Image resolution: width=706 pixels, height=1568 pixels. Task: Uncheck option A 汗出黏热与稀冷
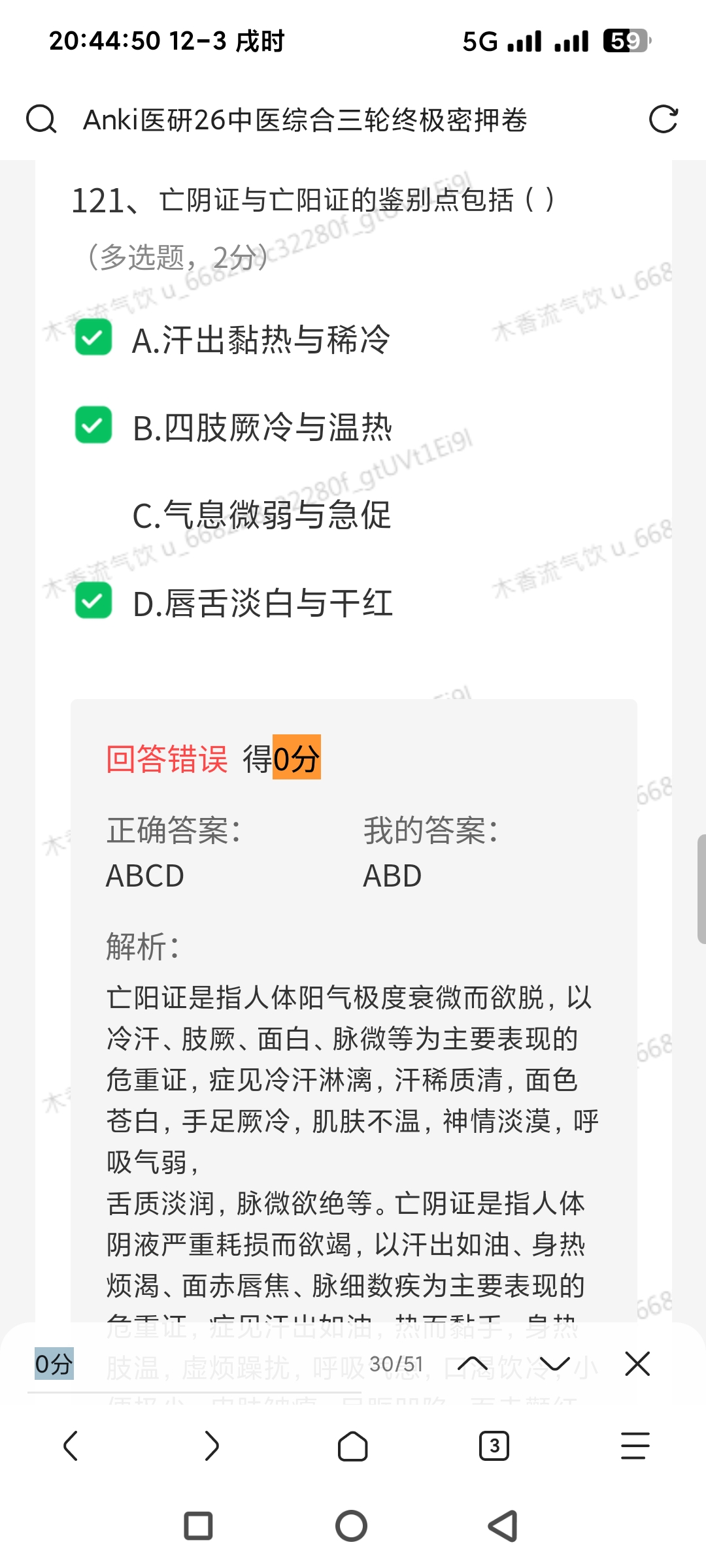(93, 338)
